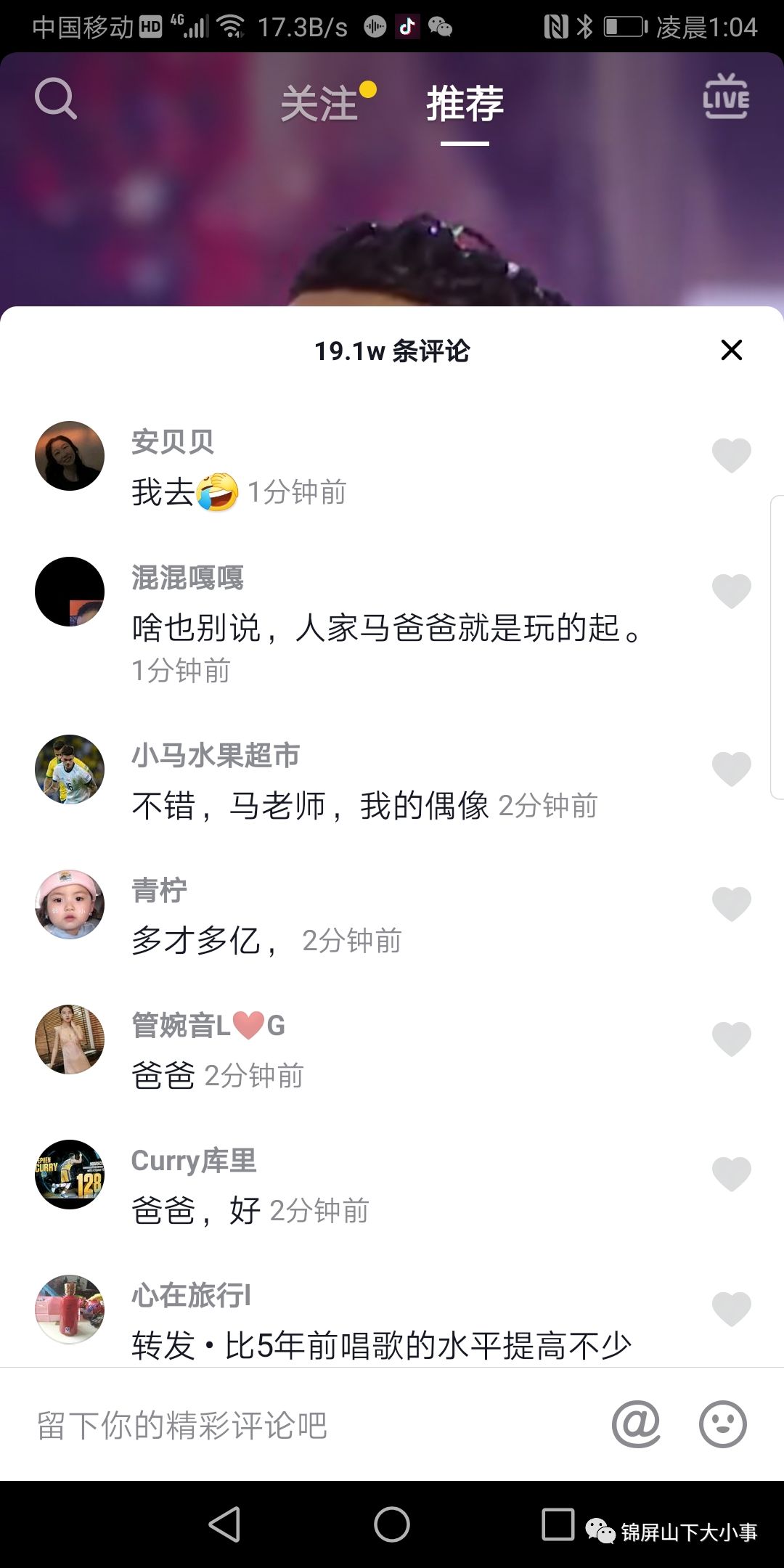This screenshot has width=784, height=1568.
Task: Open 安贝贝's profile avatar
Action: (70, 456)
